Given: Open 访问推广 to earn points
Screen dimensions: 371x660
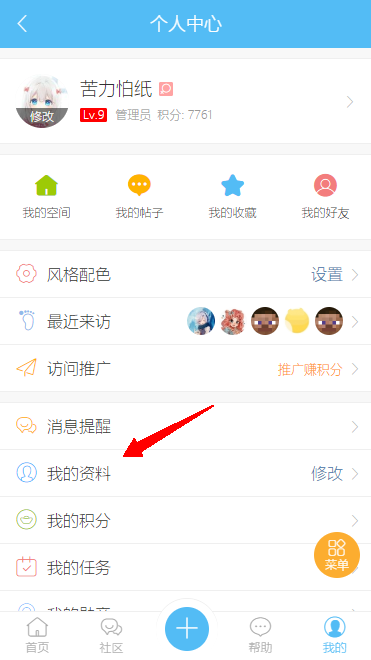Looking at the screenshot, I should pyautogui.click(x=185, y=369).
